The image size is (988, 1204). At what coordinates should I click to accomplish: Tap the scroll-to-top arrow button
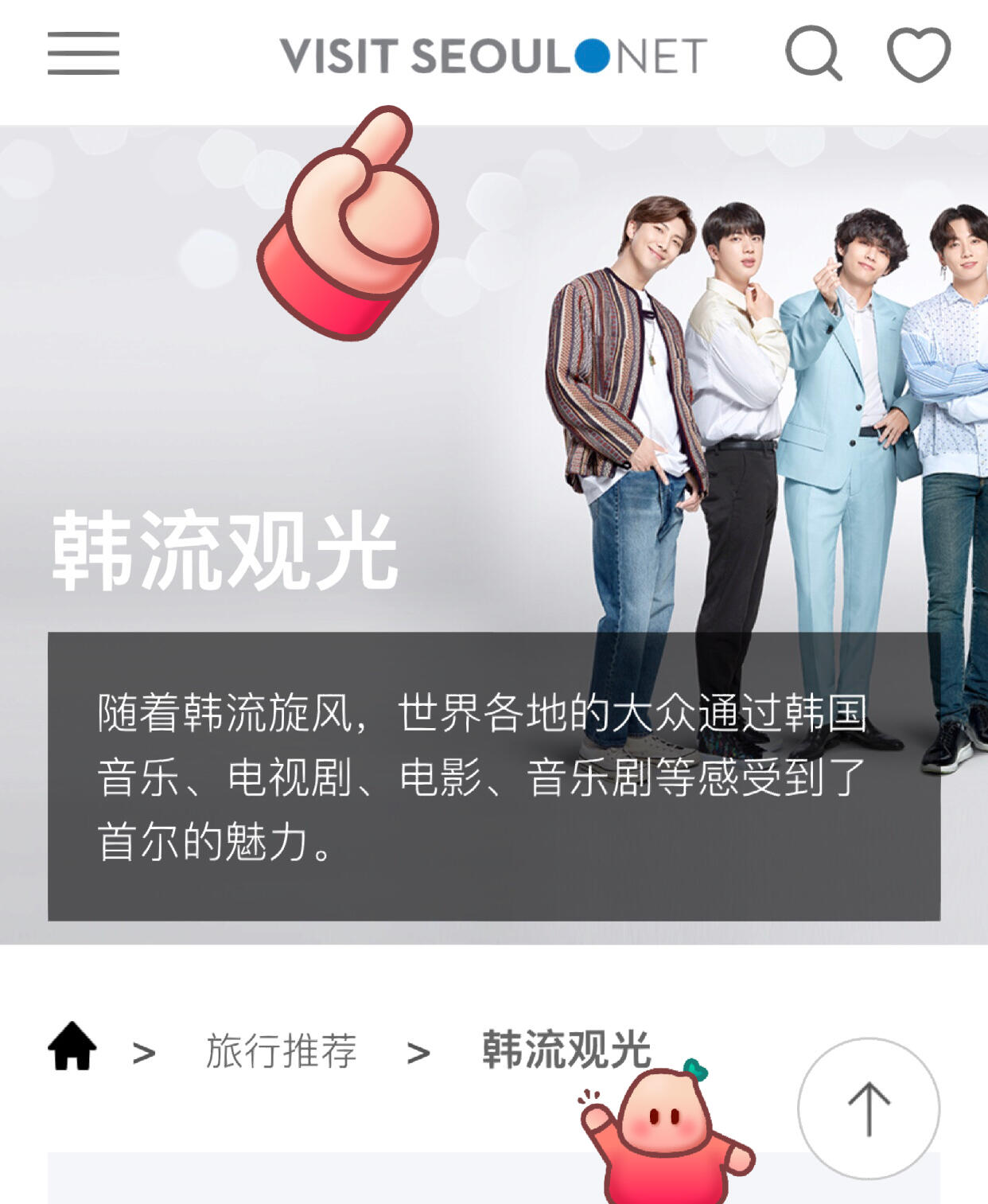868,1108
